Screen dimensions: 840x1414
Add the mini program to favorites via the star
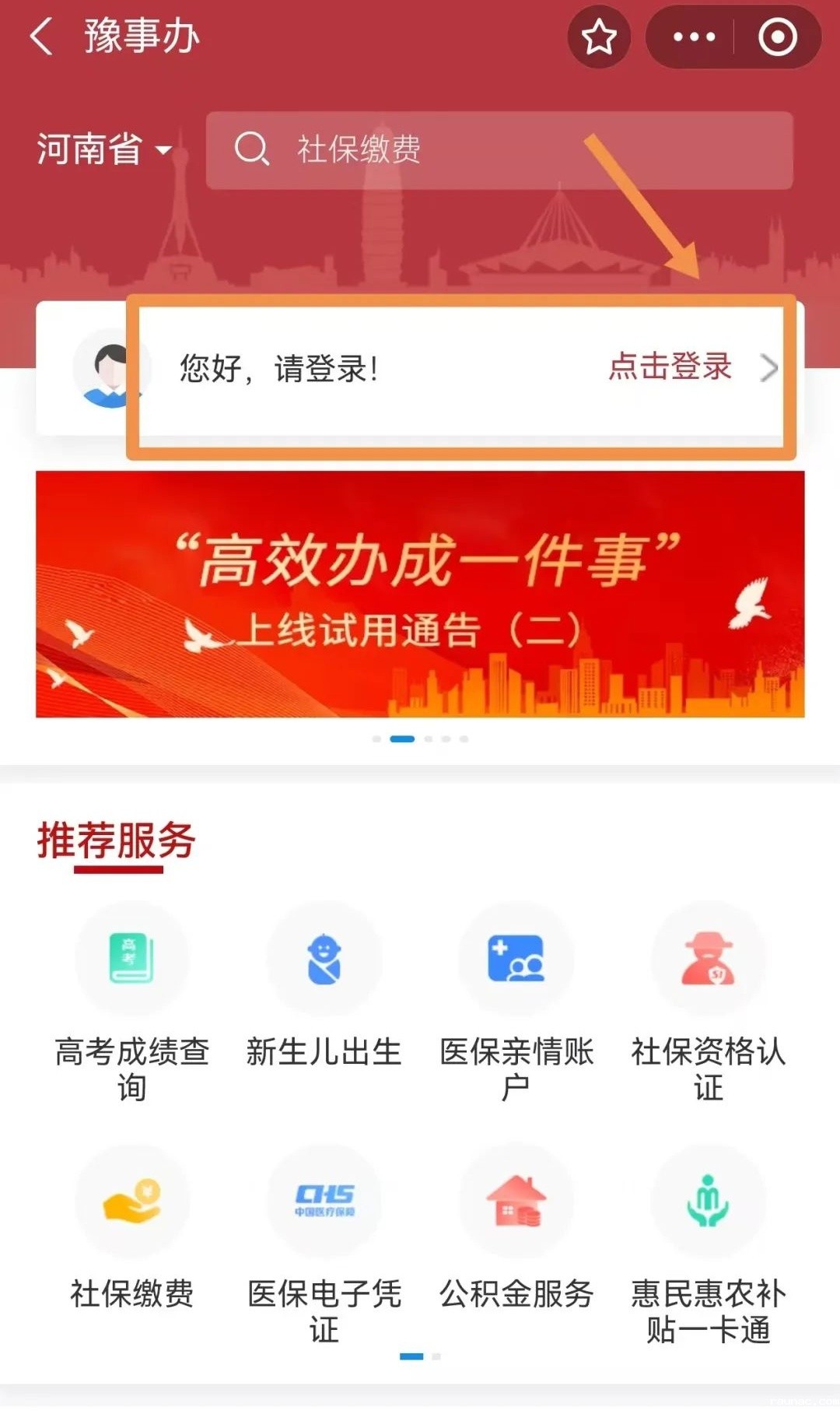(599, 37)
